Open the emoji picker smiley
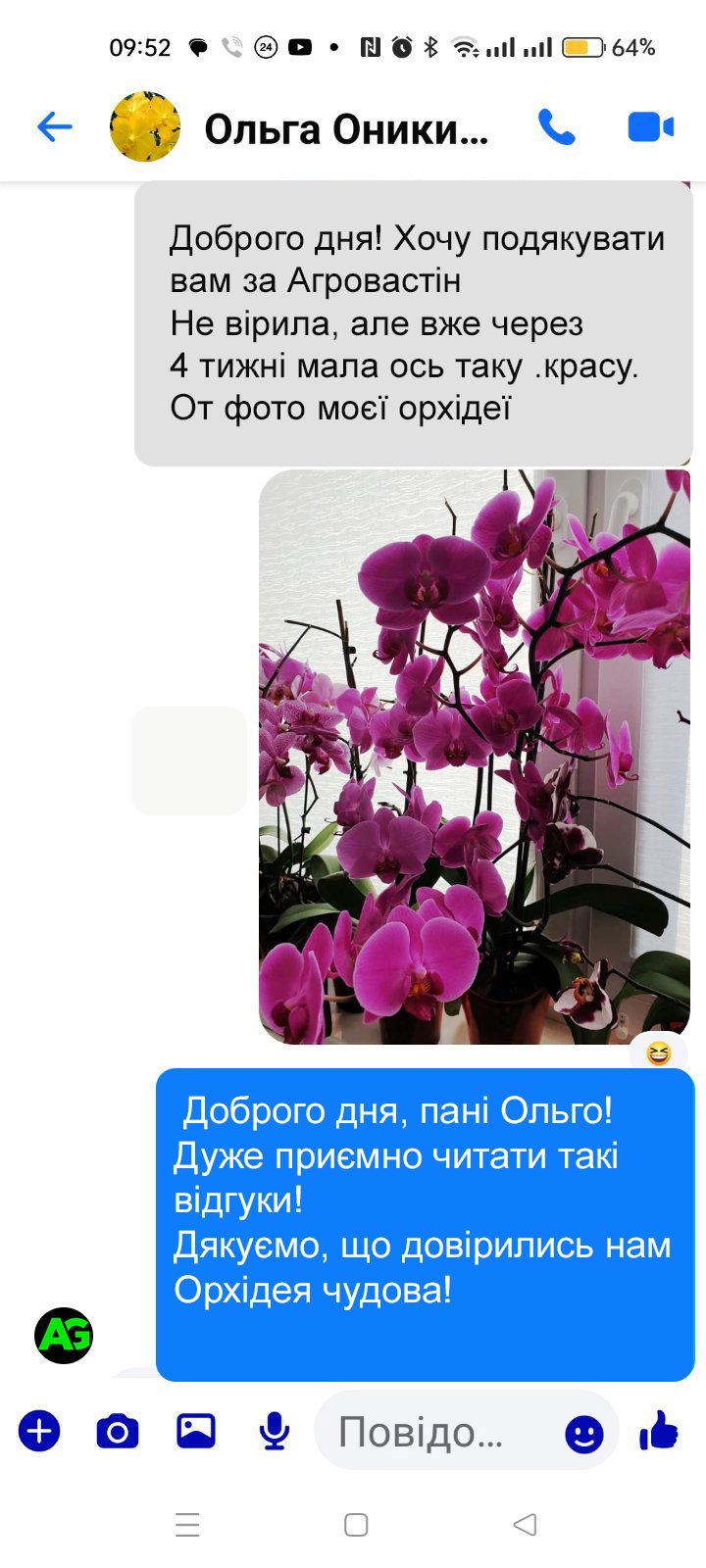 pyautogui.click(x=584, y=1435)
